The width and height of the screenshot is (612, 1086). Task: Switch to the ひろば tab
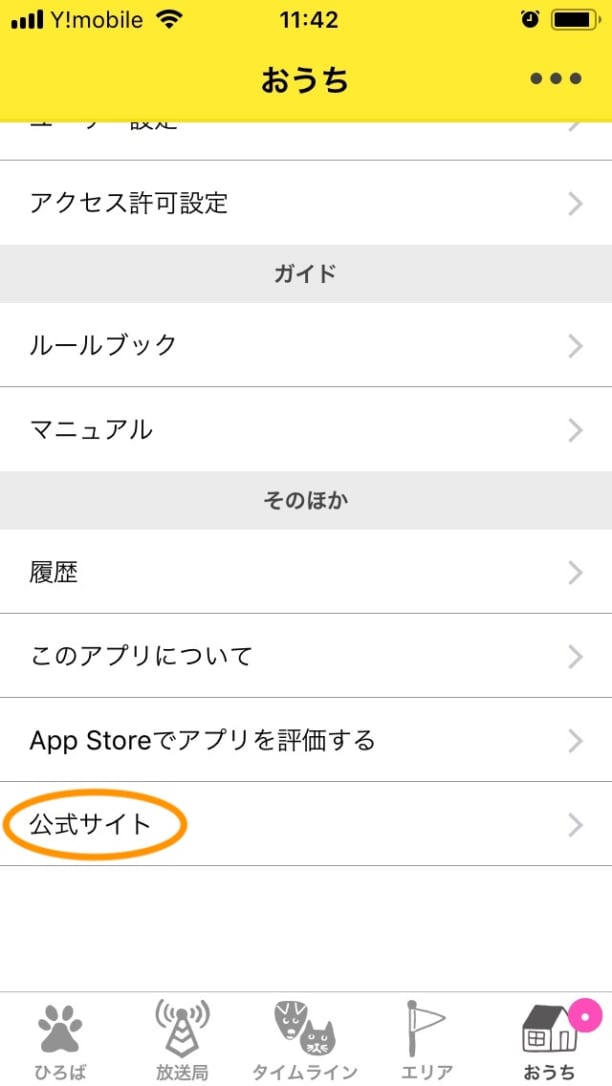point(61,1040)
